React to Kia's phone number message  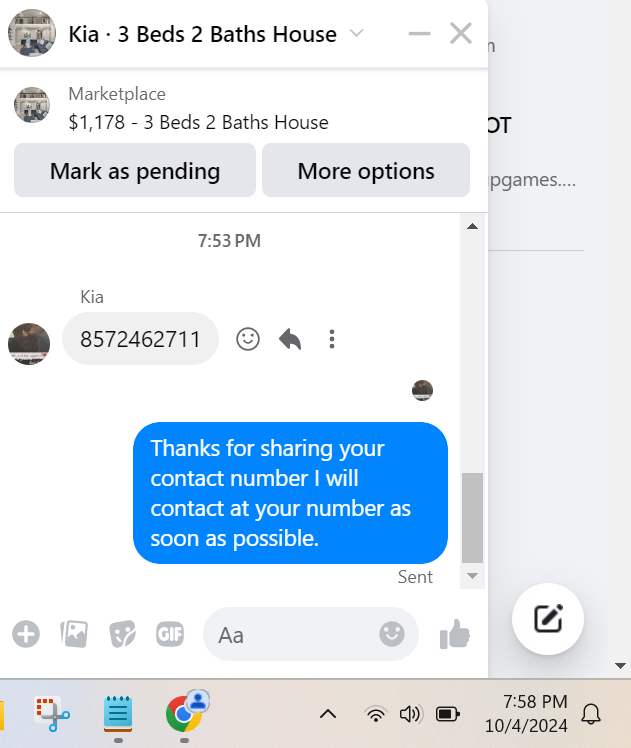[x=248, y=339]
